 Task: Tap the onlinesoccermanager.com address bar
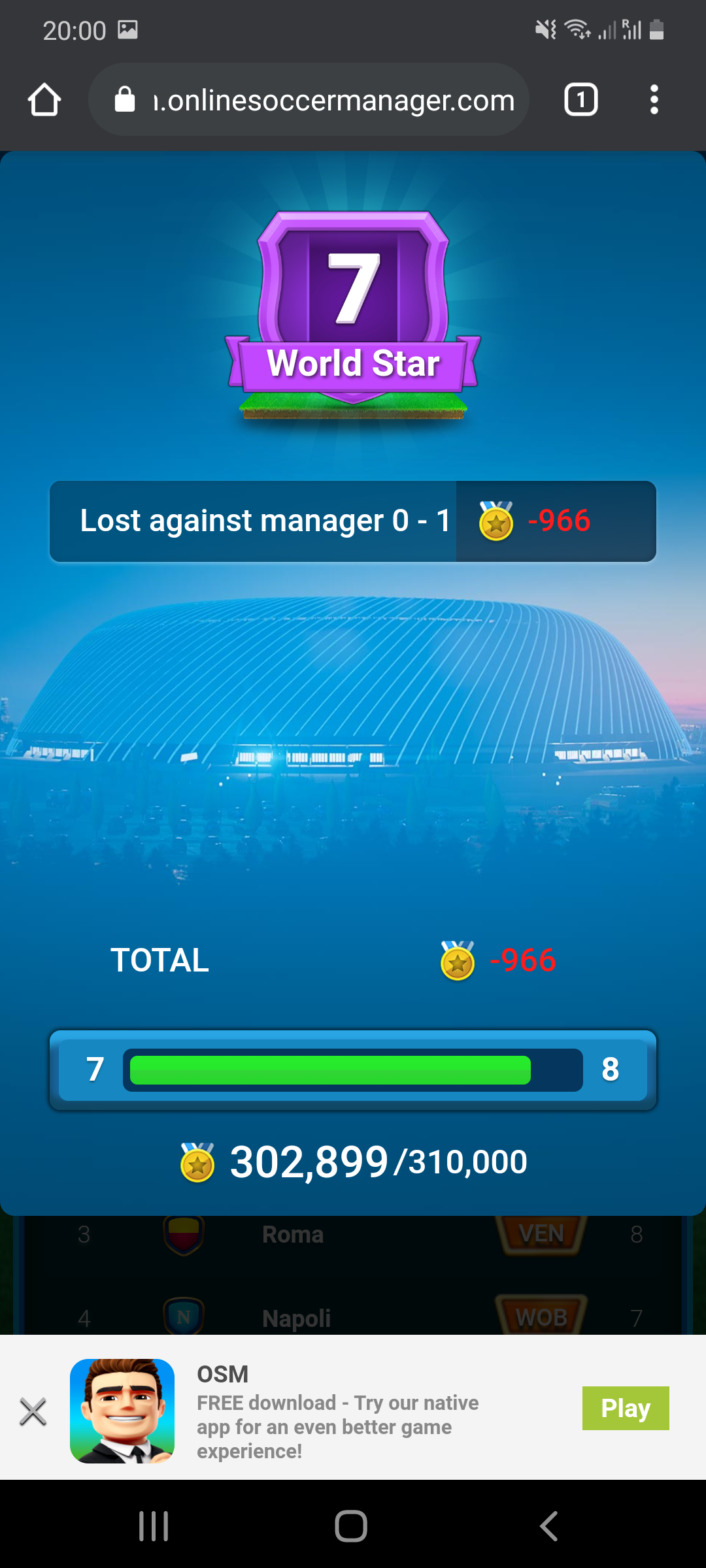pyautogui.click(x=309, y=100)
